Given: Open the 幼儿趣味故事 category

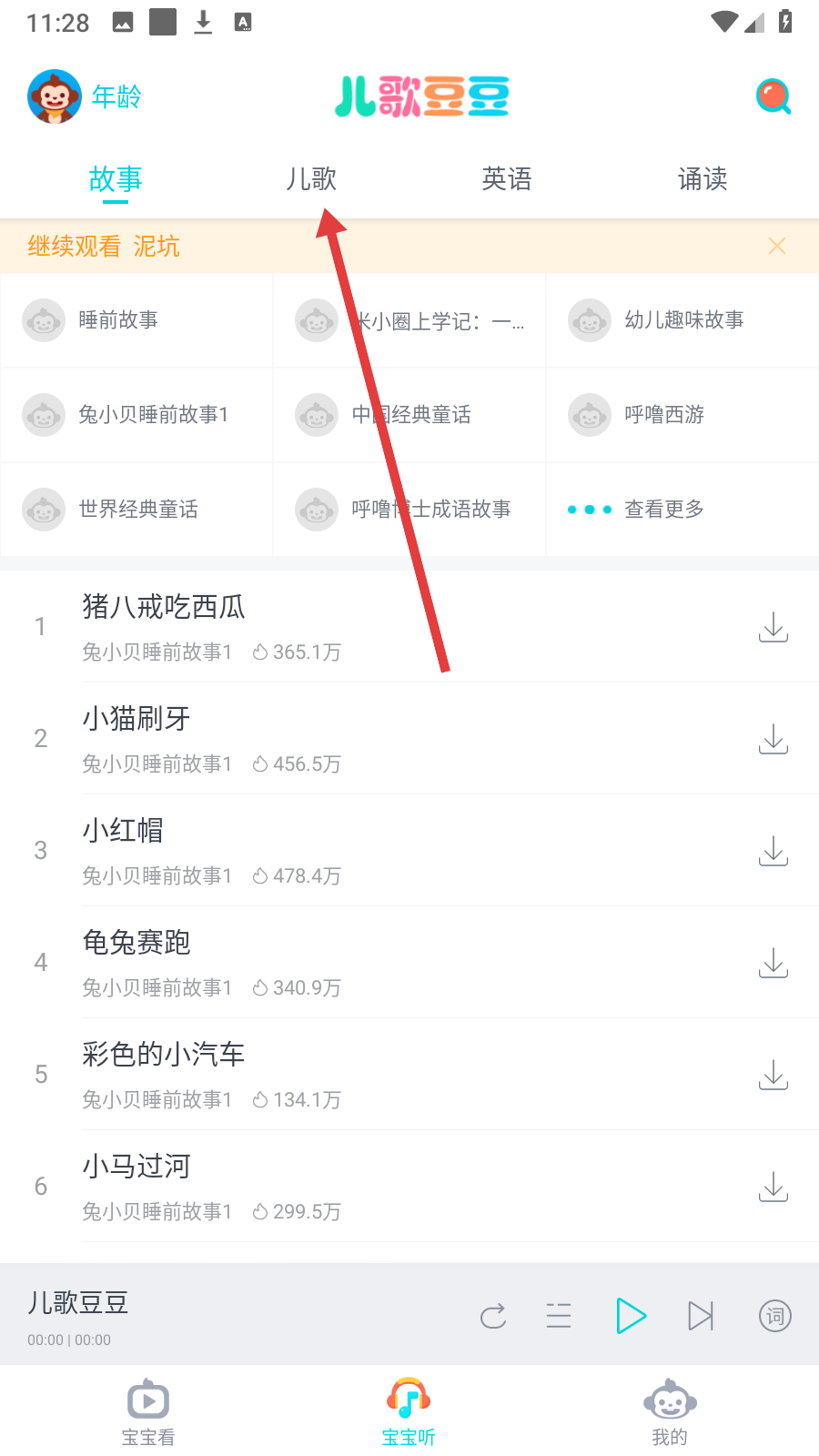Looking at the screenshot, I should [682, 320].
